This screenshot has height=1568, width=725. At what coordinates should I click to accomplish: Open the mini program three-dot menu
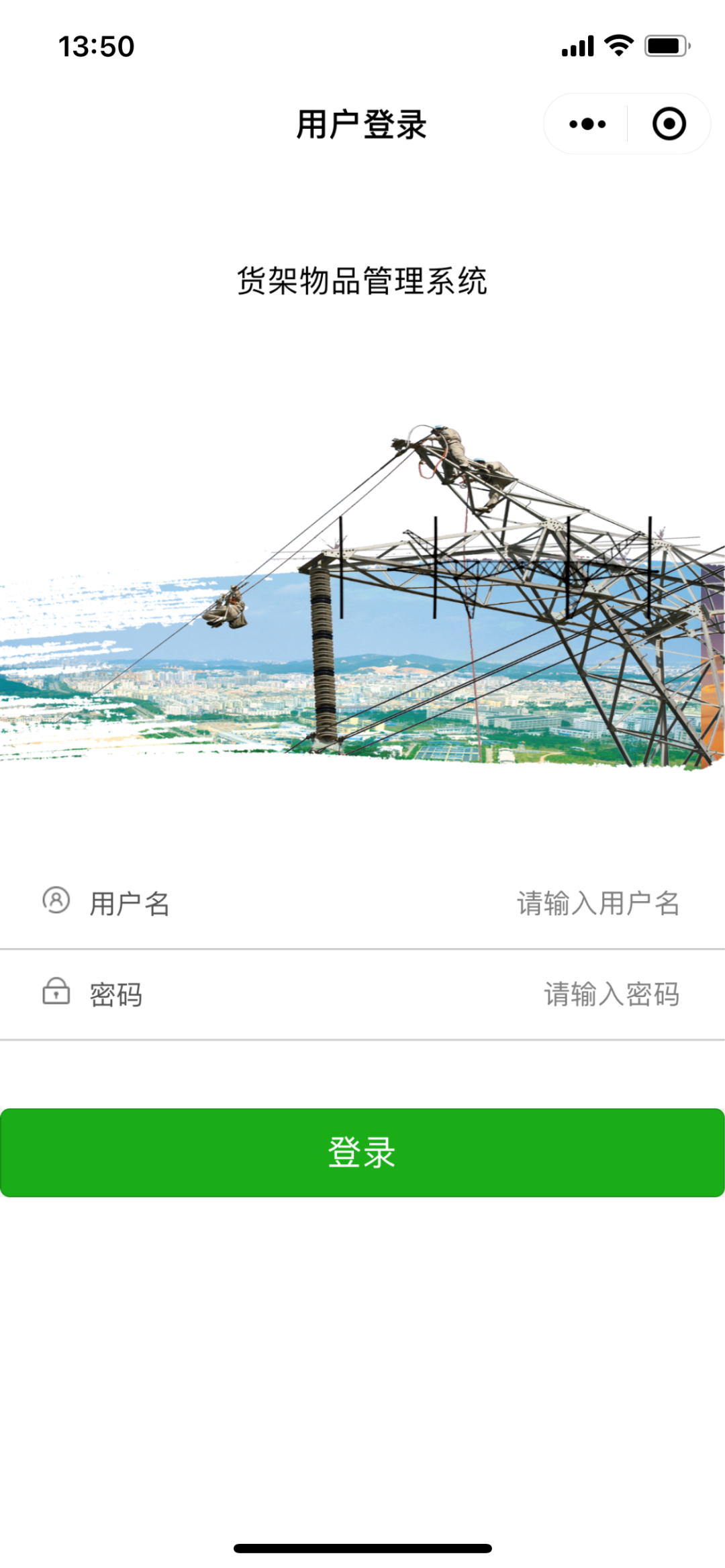tap(587, 124)
